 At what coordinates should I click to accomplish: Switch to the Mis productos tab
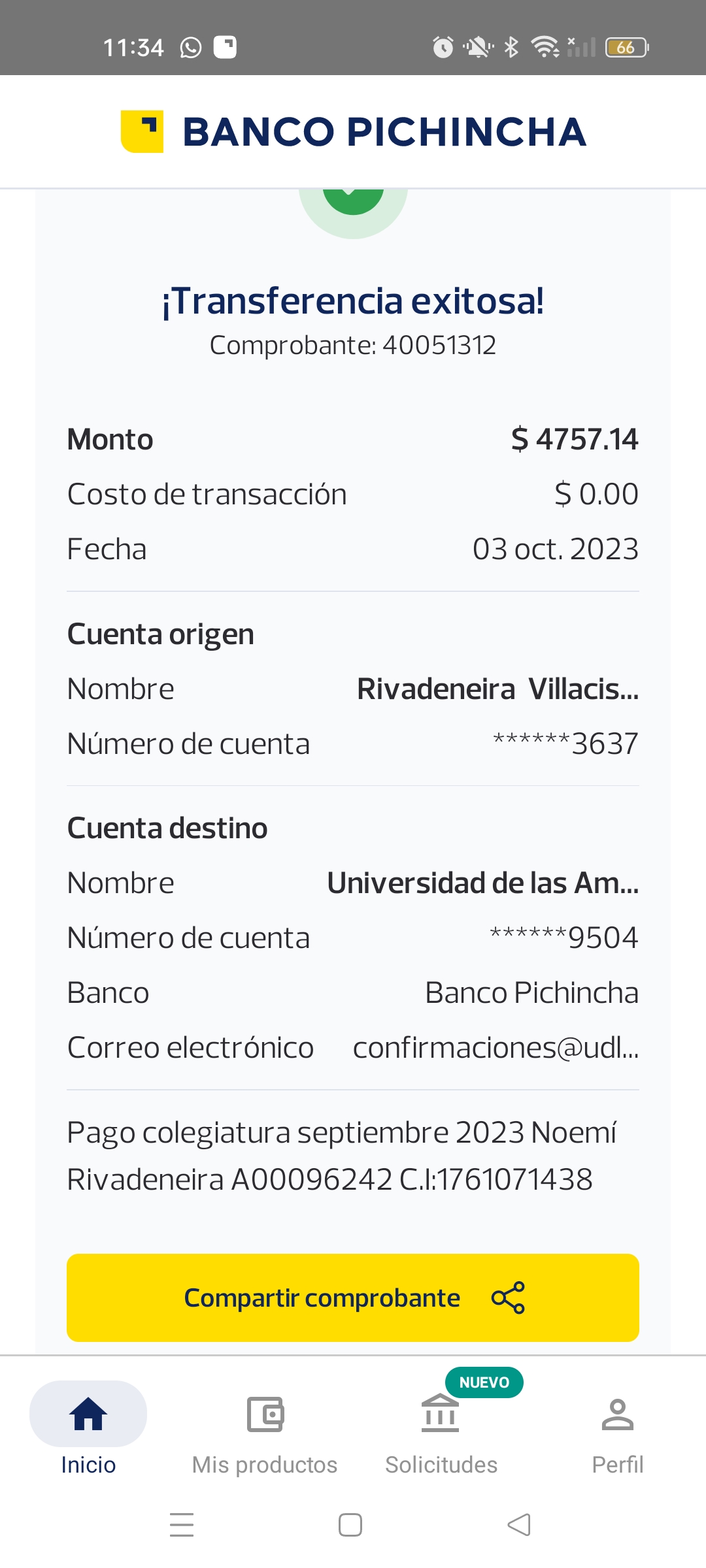pyautogui.click(x=265, y=1431)
